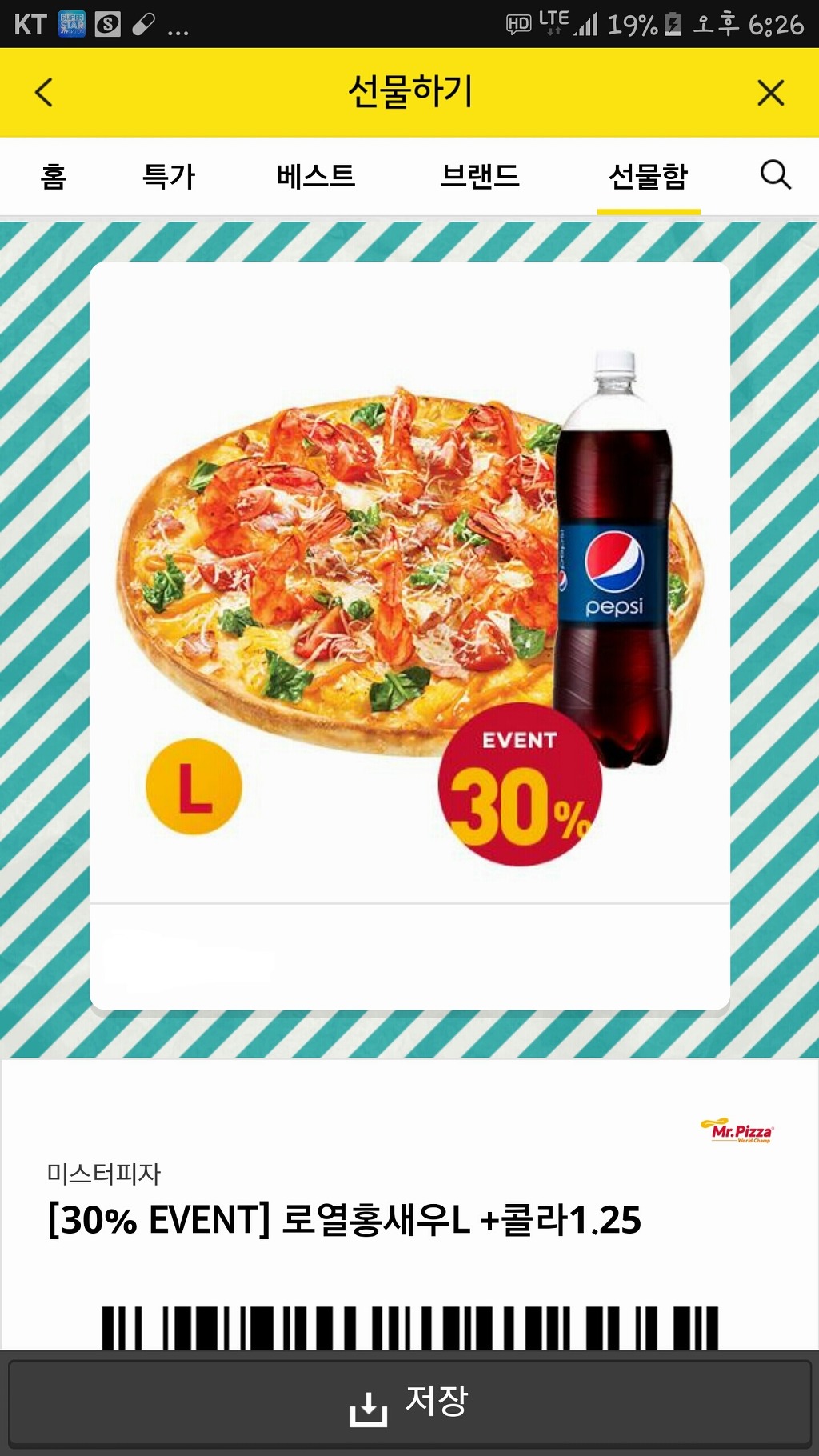Screen dimensions: 819x1456
Task: Go back using the header arrow
Action: coord(45,92)
